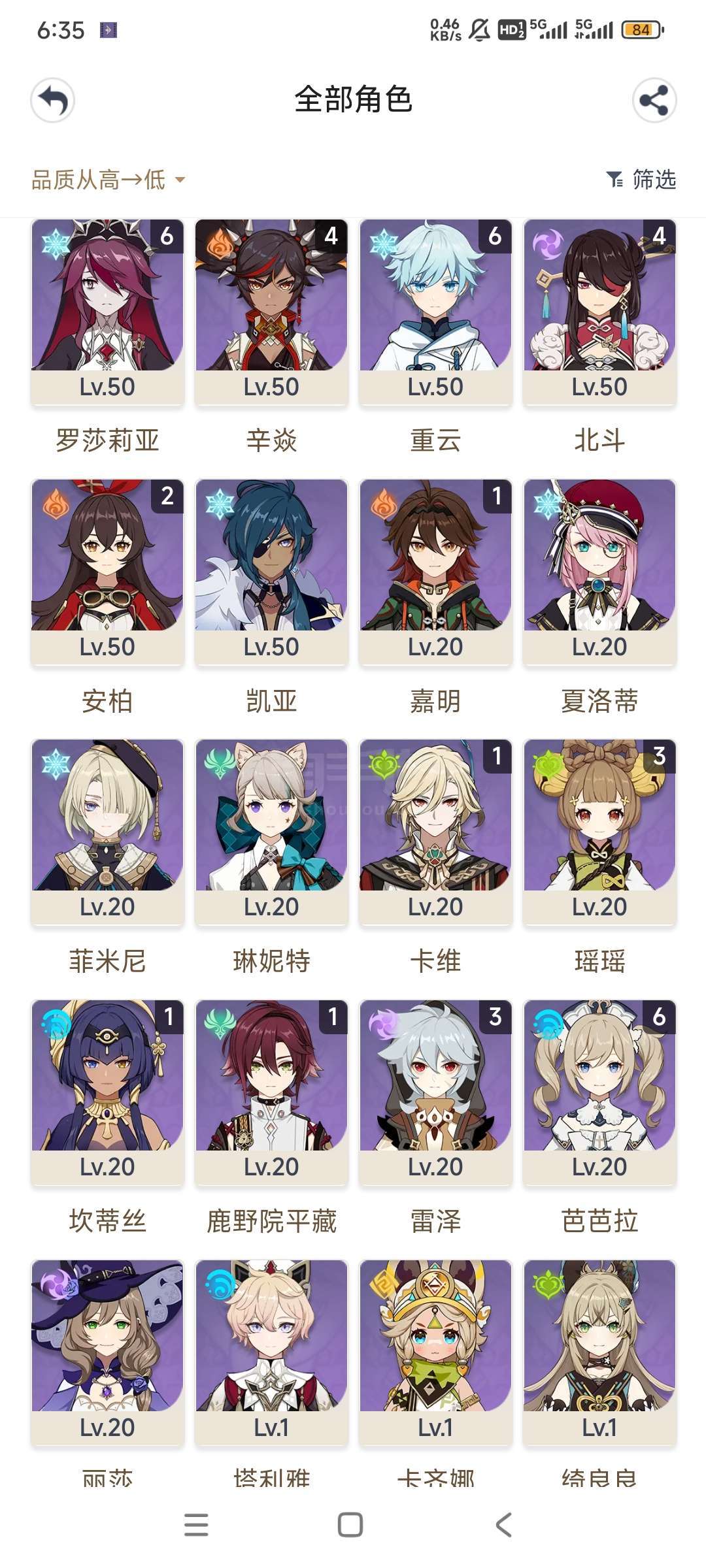This screenshot has width=706, height=1568.
Task: Go to the system home screen
Action: [350, 1525]
